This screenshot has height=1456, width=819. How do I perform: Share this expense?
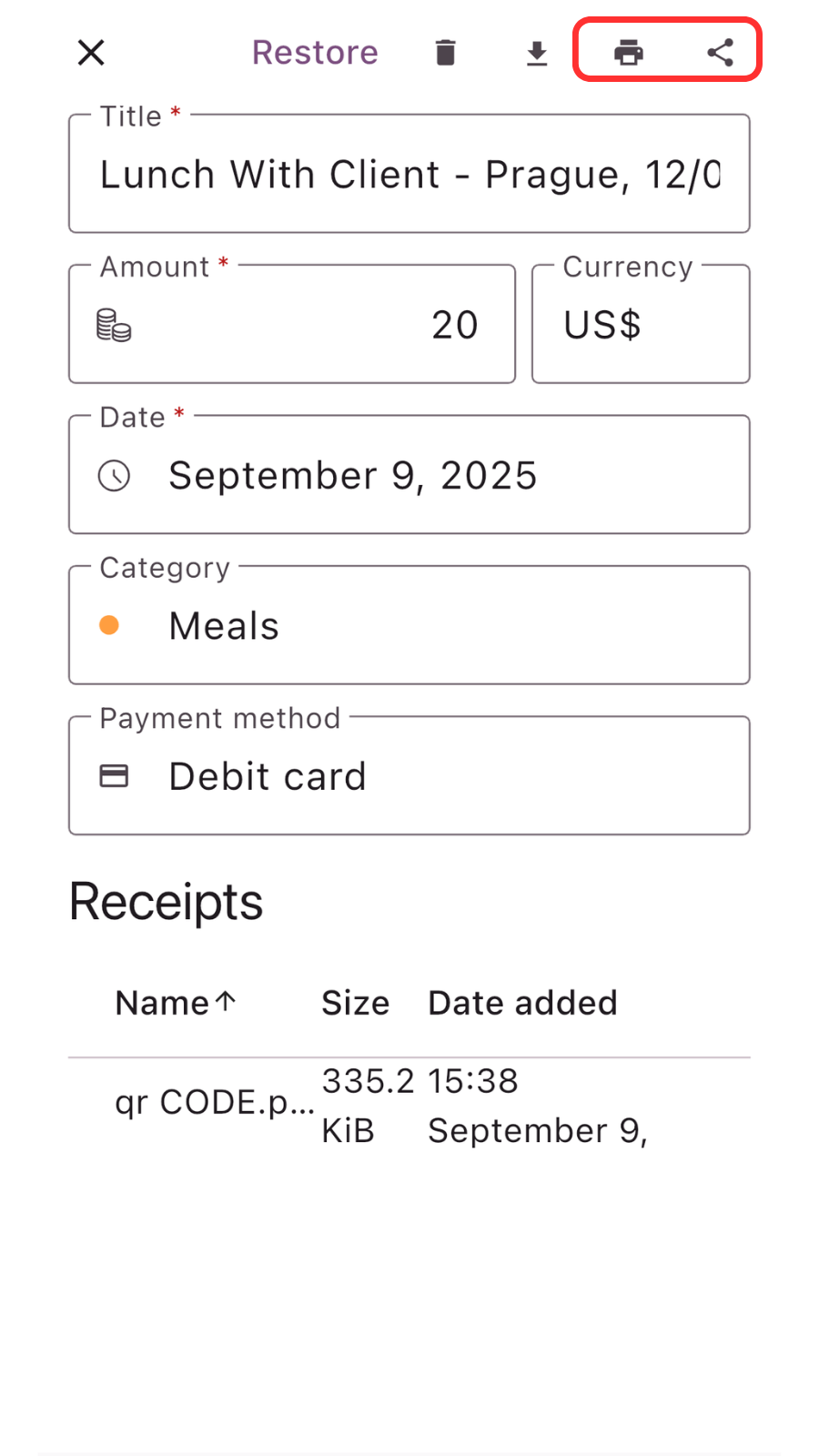[x=720, y=53]
